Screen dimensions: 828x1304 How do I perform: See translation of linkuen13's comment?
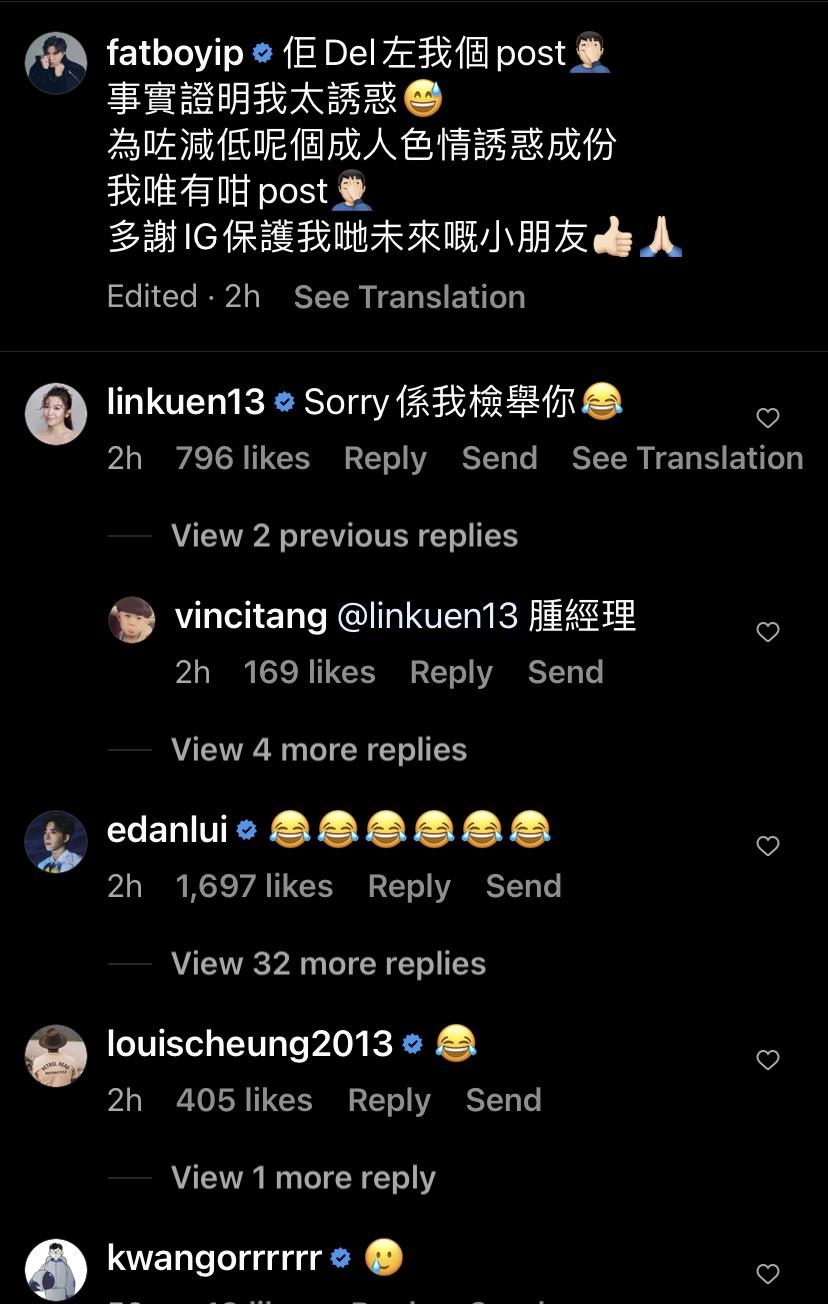coord(687,458)
